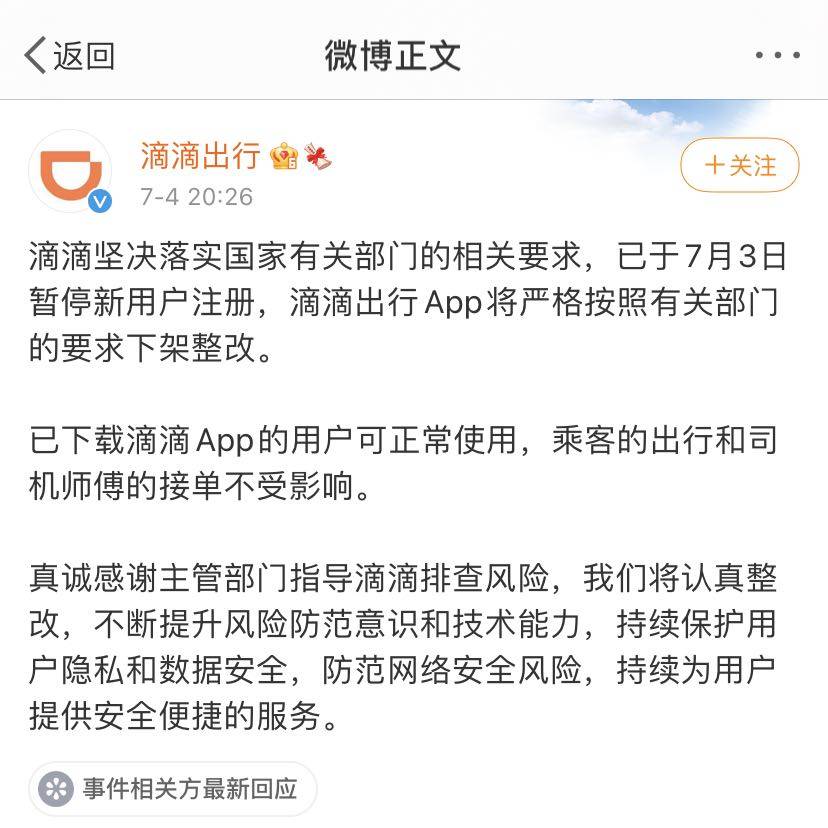Open the 滴滴出行 account name

pos(200,156)
